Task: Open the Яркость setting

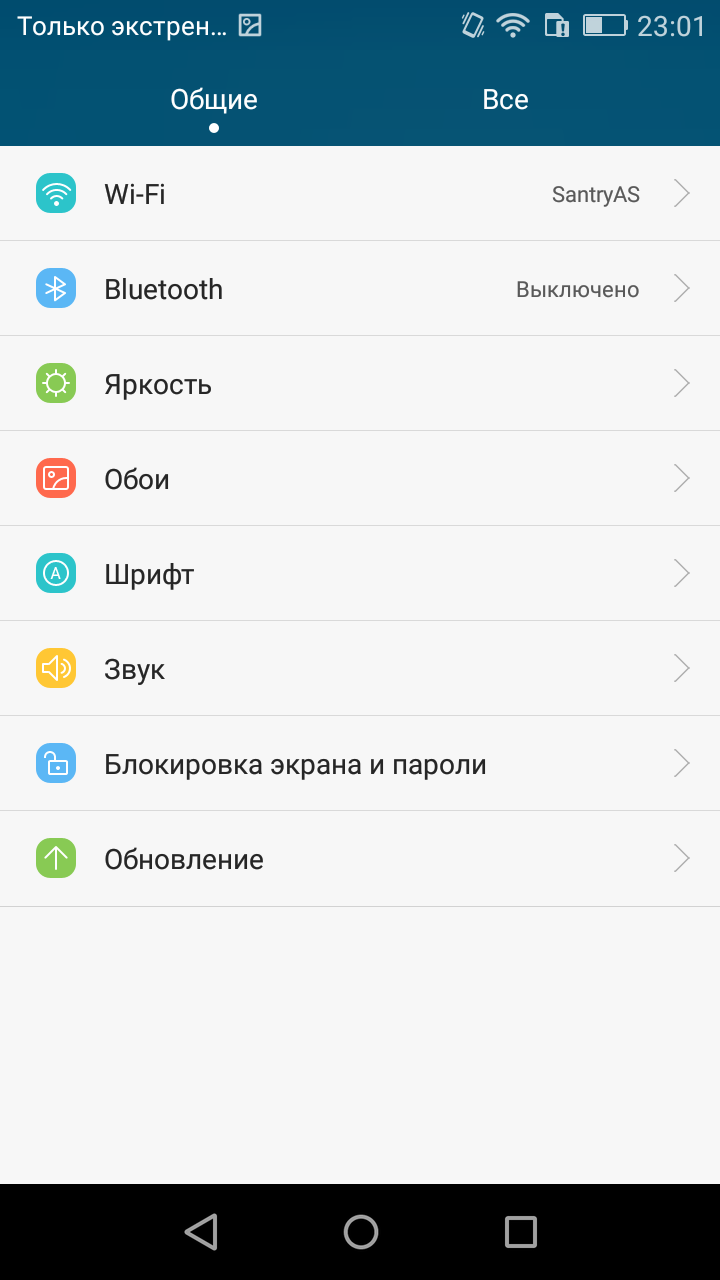Action: click(x=360, y=383)
